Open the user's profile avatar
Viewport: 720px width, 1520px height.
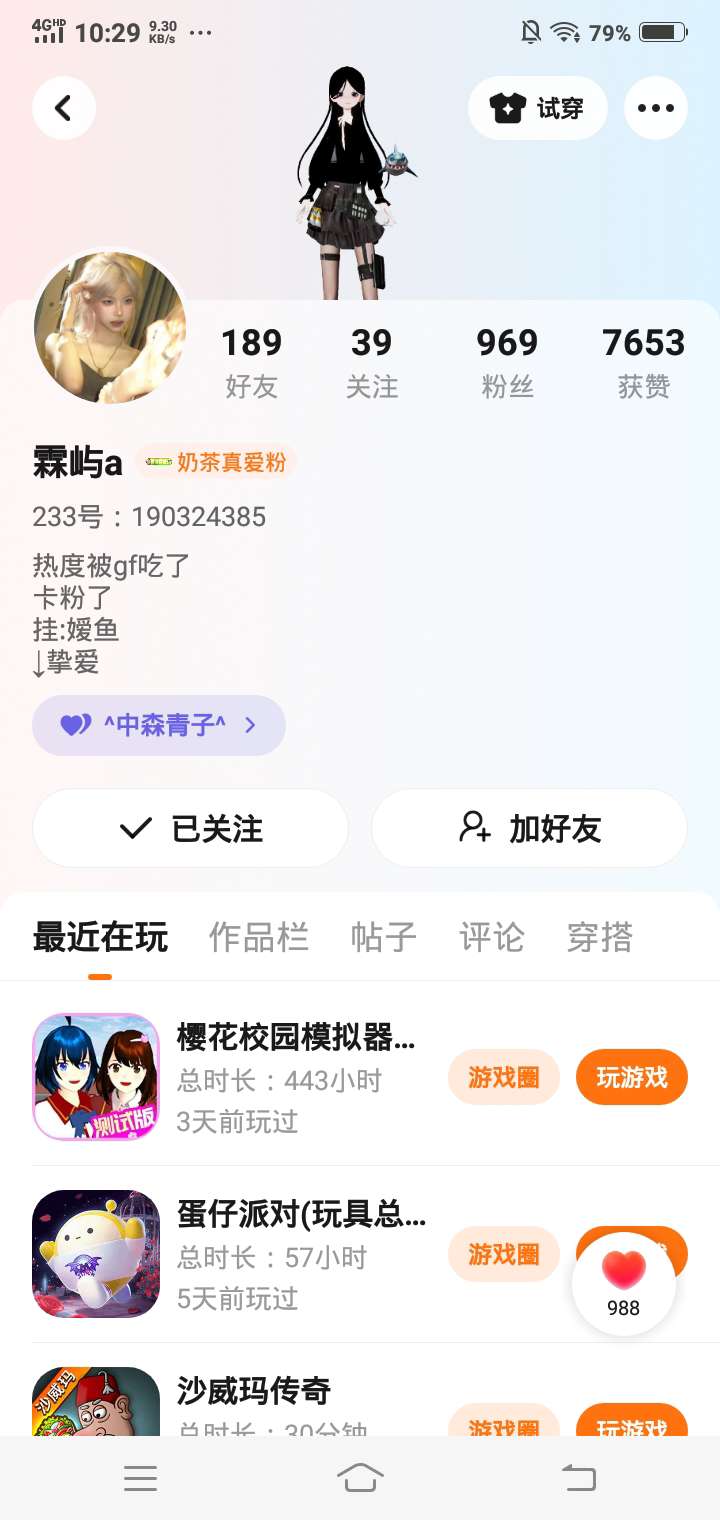pos(110,327)
